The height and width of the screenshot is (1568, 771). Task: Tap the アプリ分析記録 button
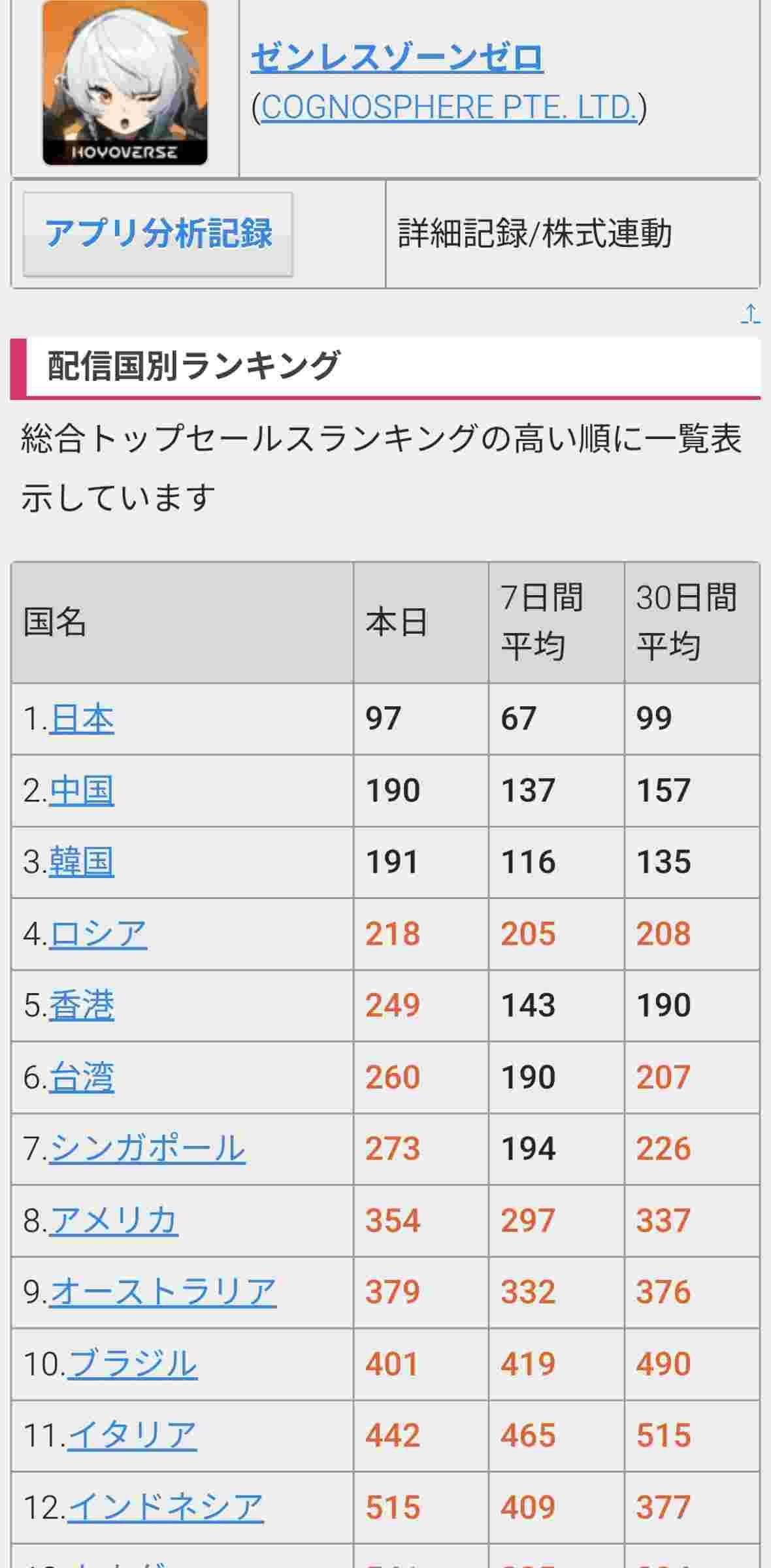[x=158, y=234]
